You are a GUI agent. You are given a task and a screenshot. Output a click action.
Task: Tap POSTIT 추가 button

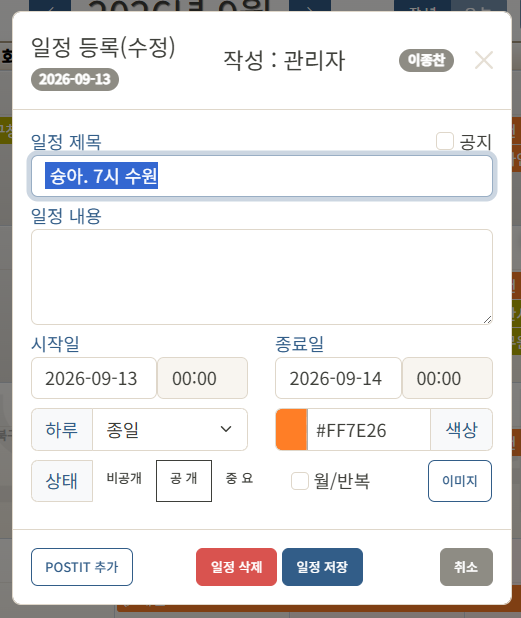tap(82, 567)
